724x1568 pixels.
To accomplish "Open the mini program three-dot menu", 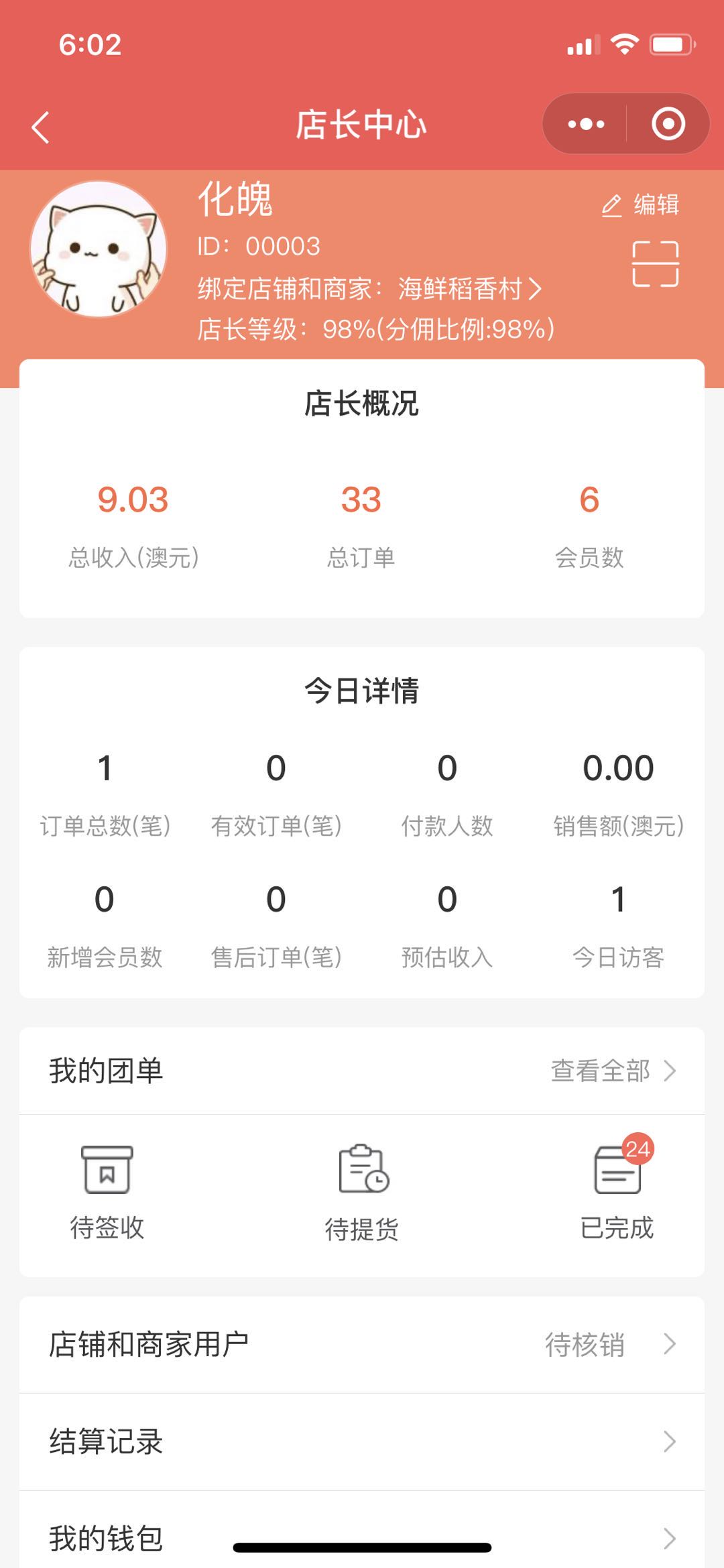I will tap(586, 124).
